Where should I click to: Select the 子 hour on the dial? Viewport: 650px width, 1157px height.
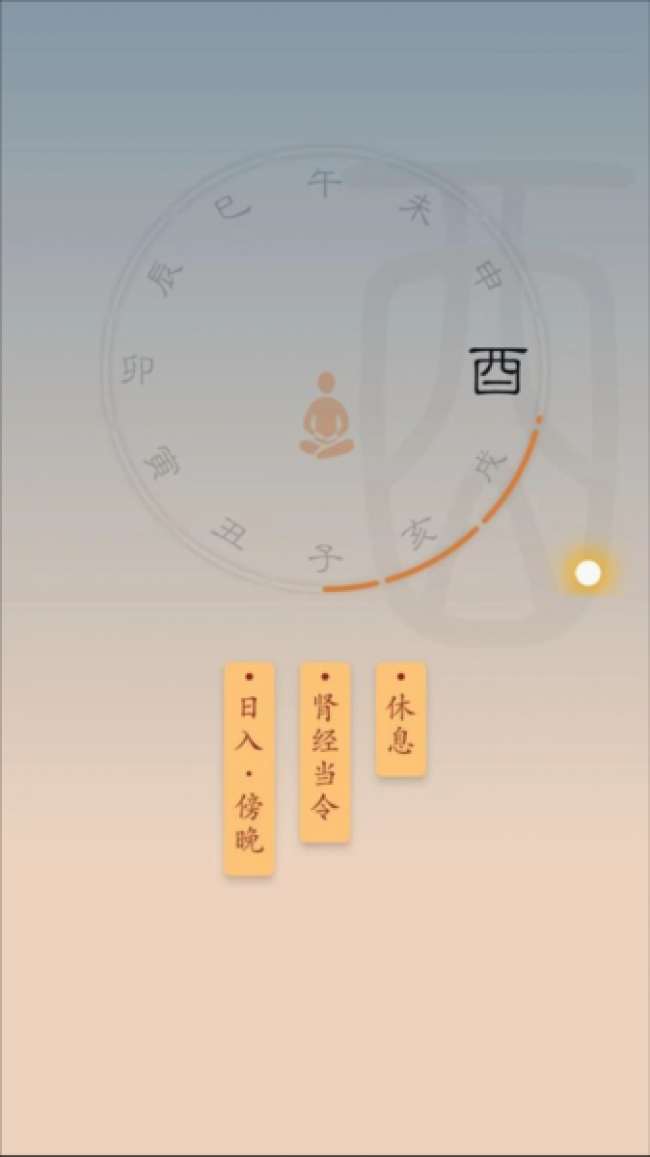tap(325, 558)
